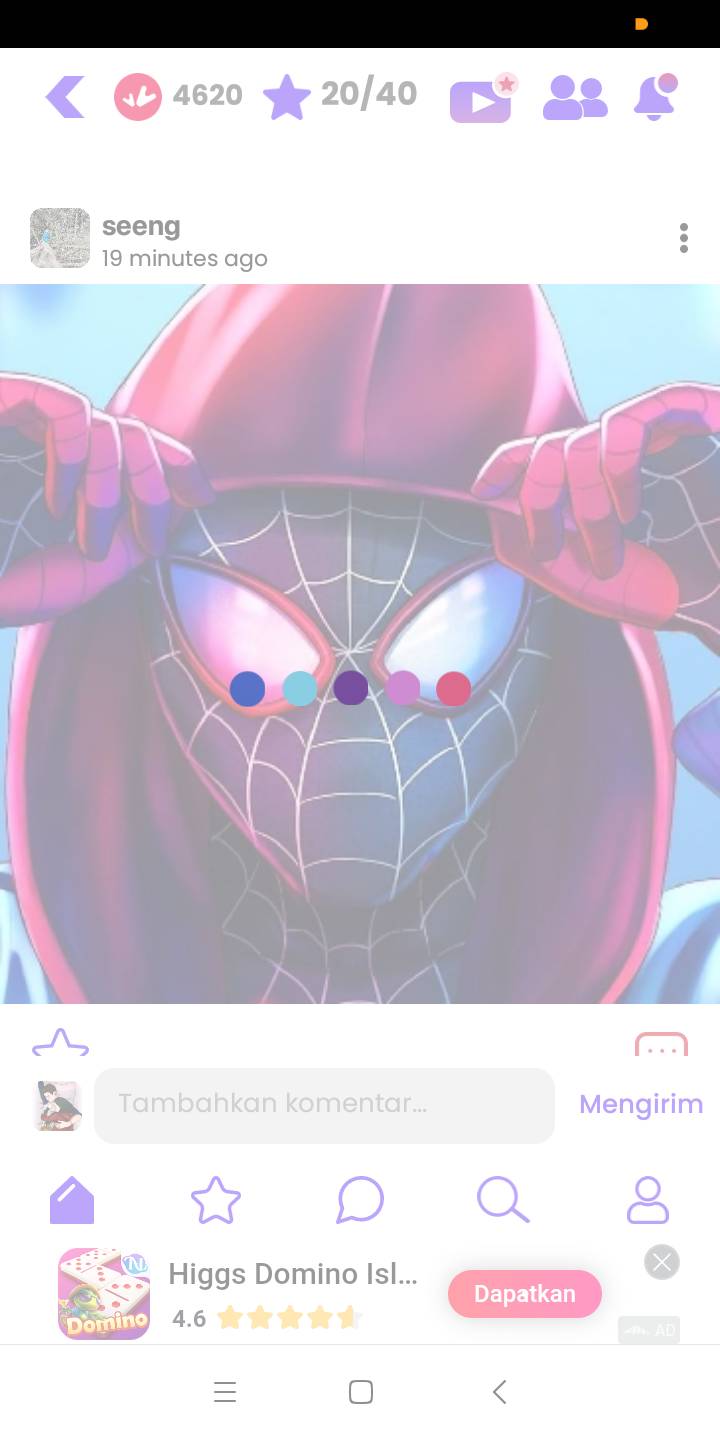Switch to the chat tab

(360, 1200)
